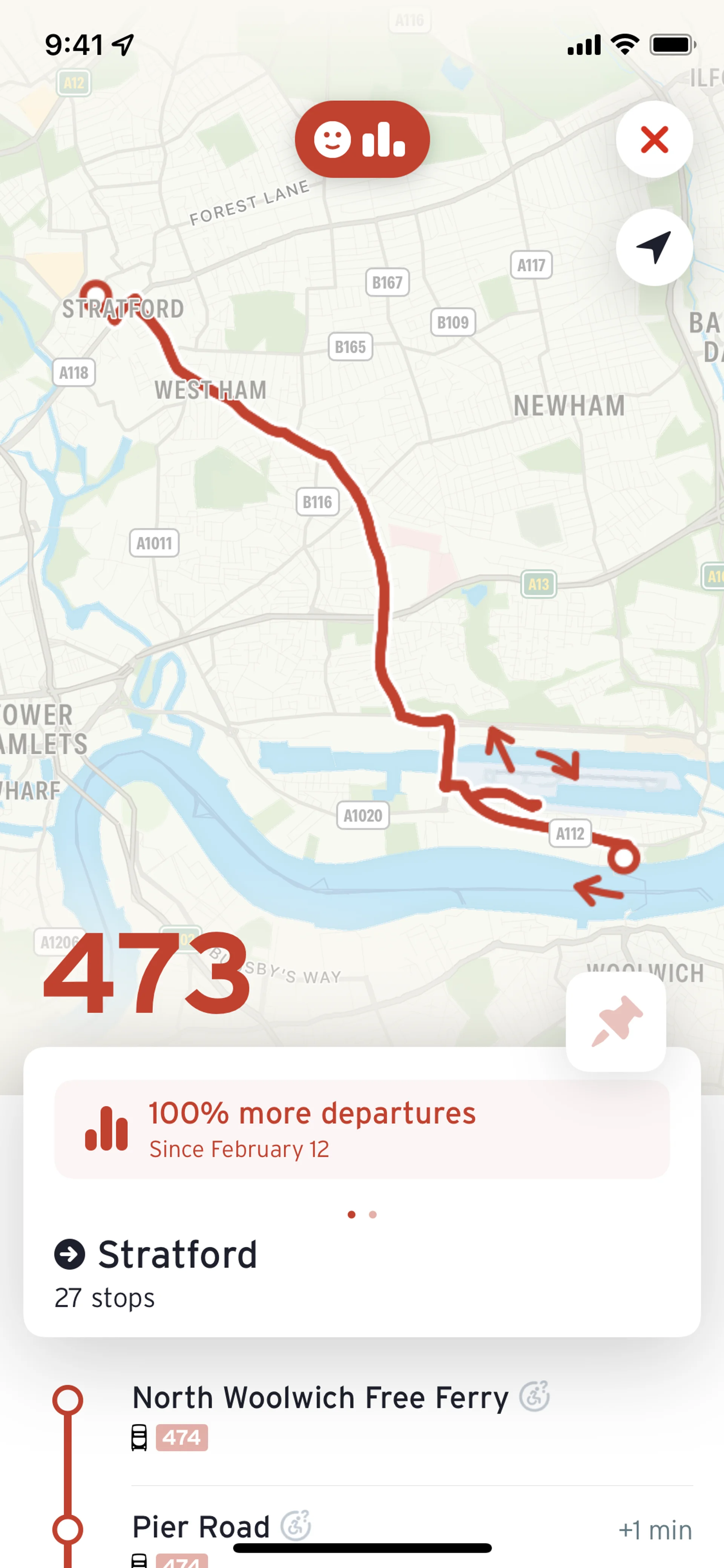Switch direction from Stratford

69,1254
